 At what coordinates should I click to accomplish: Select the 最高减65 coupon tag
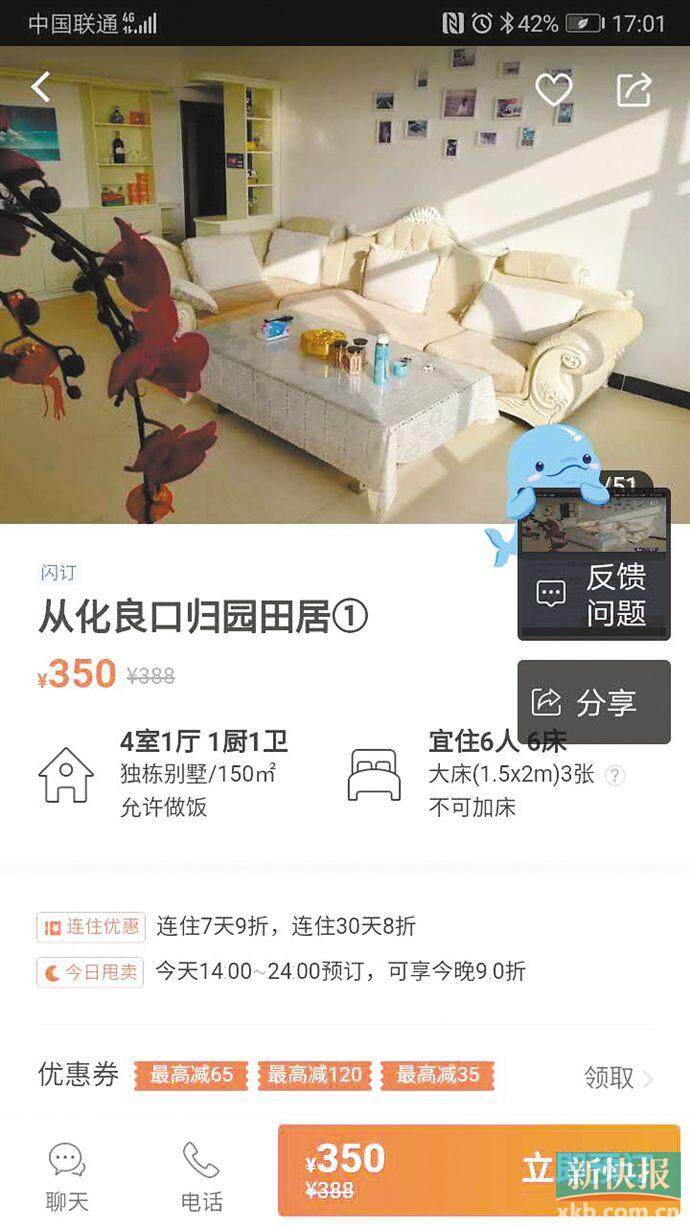(190, 1076)
